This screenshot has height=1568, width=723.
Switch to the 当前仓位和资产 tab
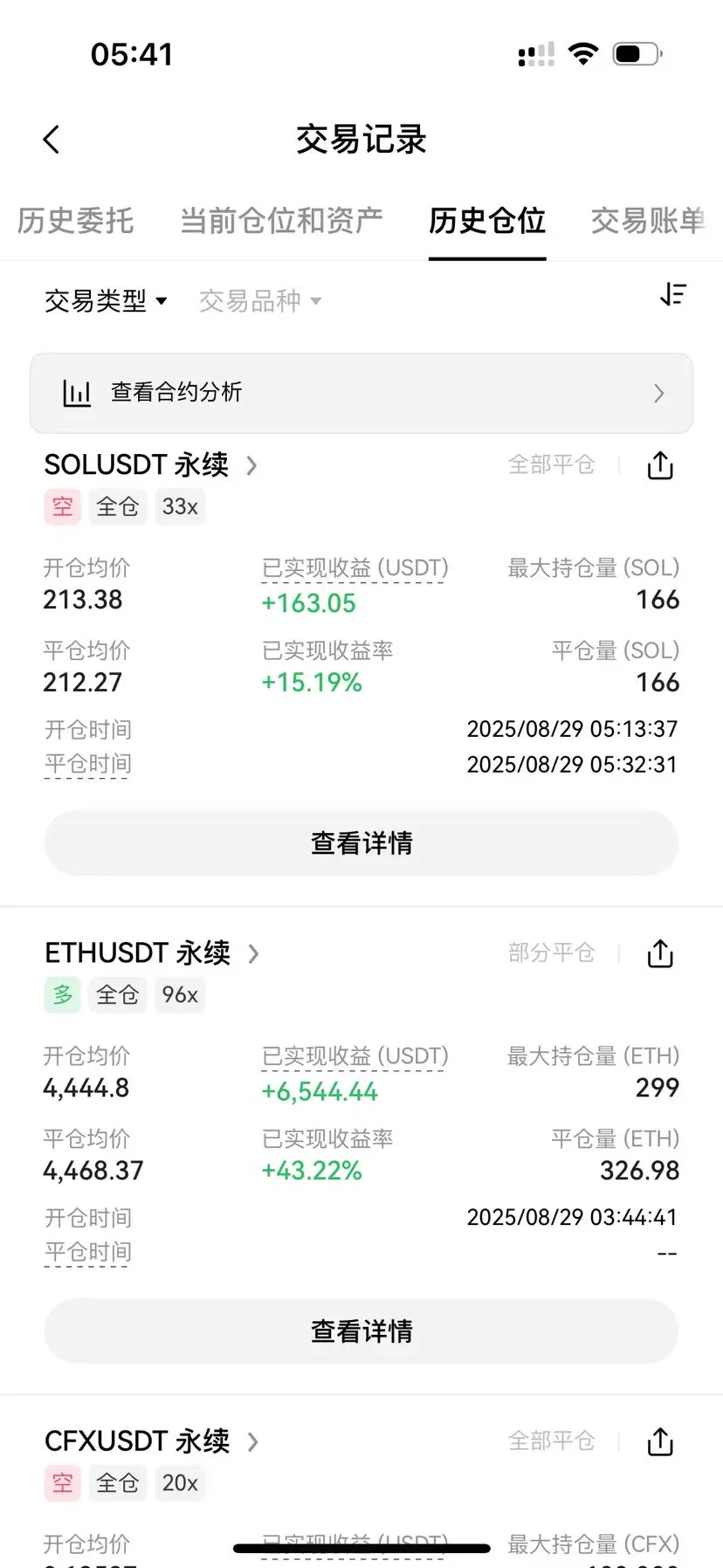(281, 221)
